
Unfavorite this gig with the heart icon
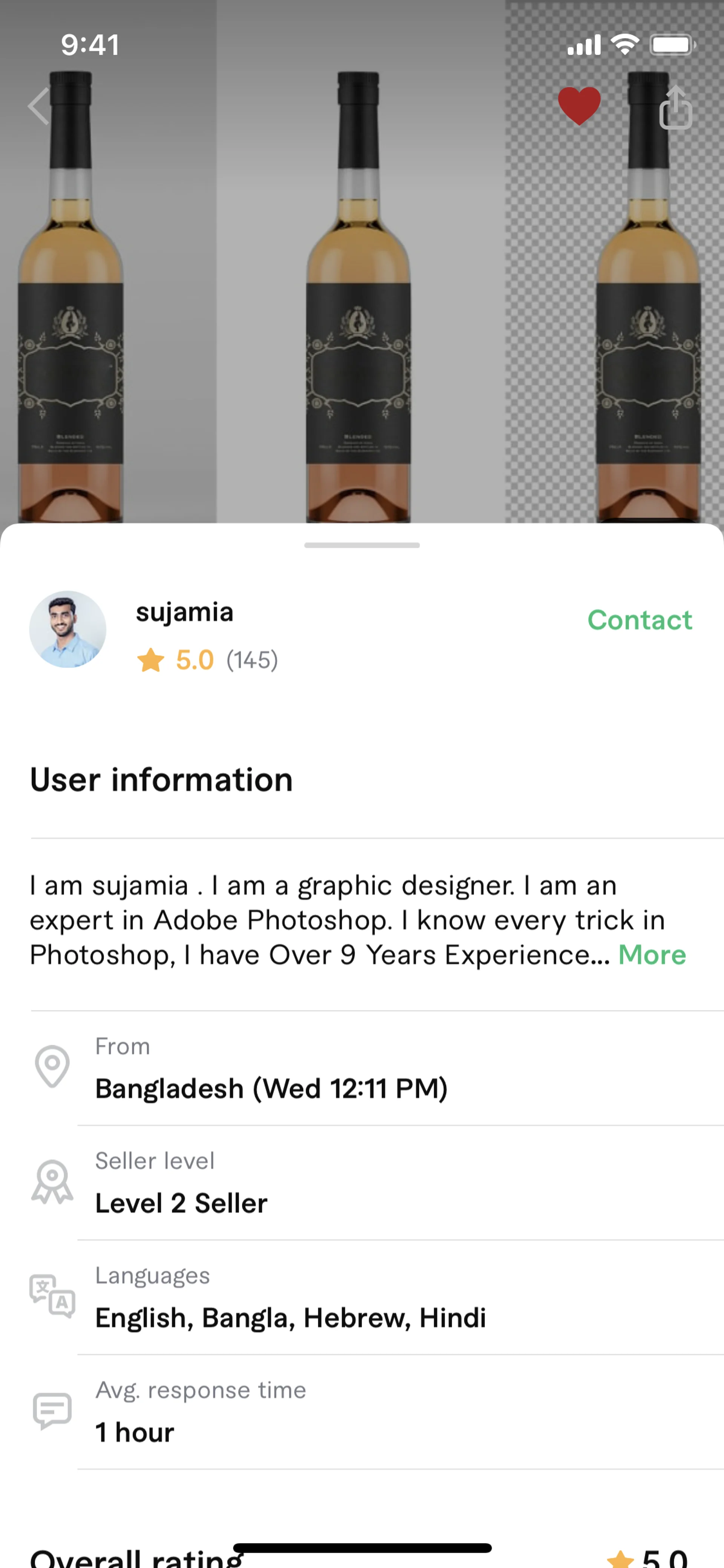pos(579,106)
